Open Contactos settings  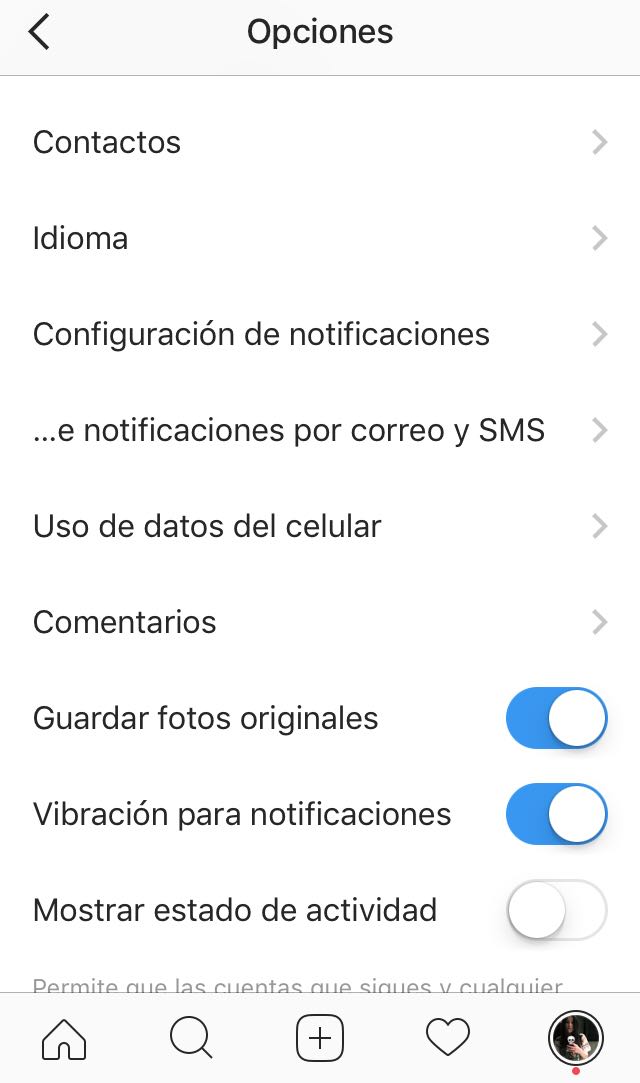tap(320, 142)
